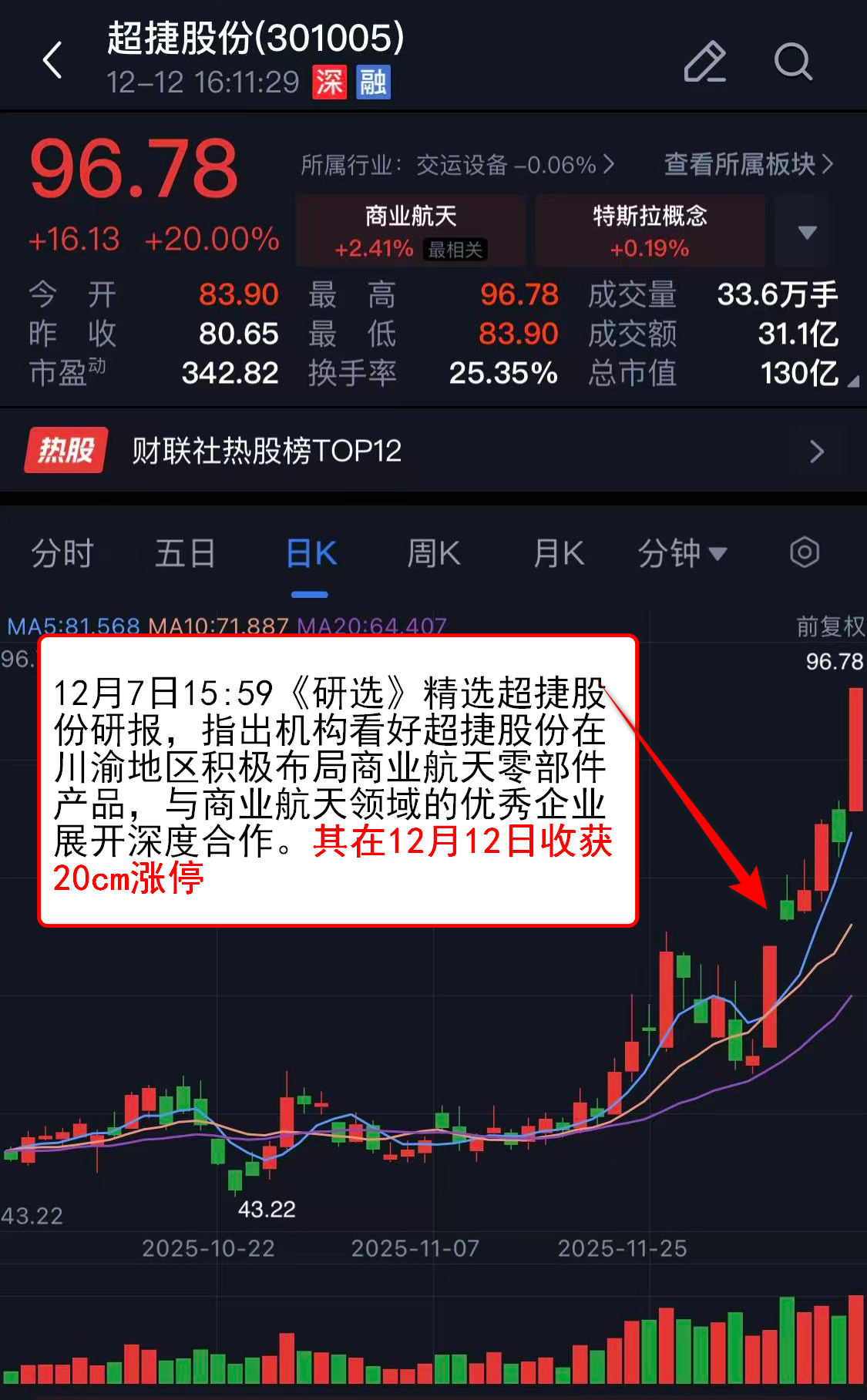
Task: View 查看所属板块 sectors
Action: [x=748, y=164]
